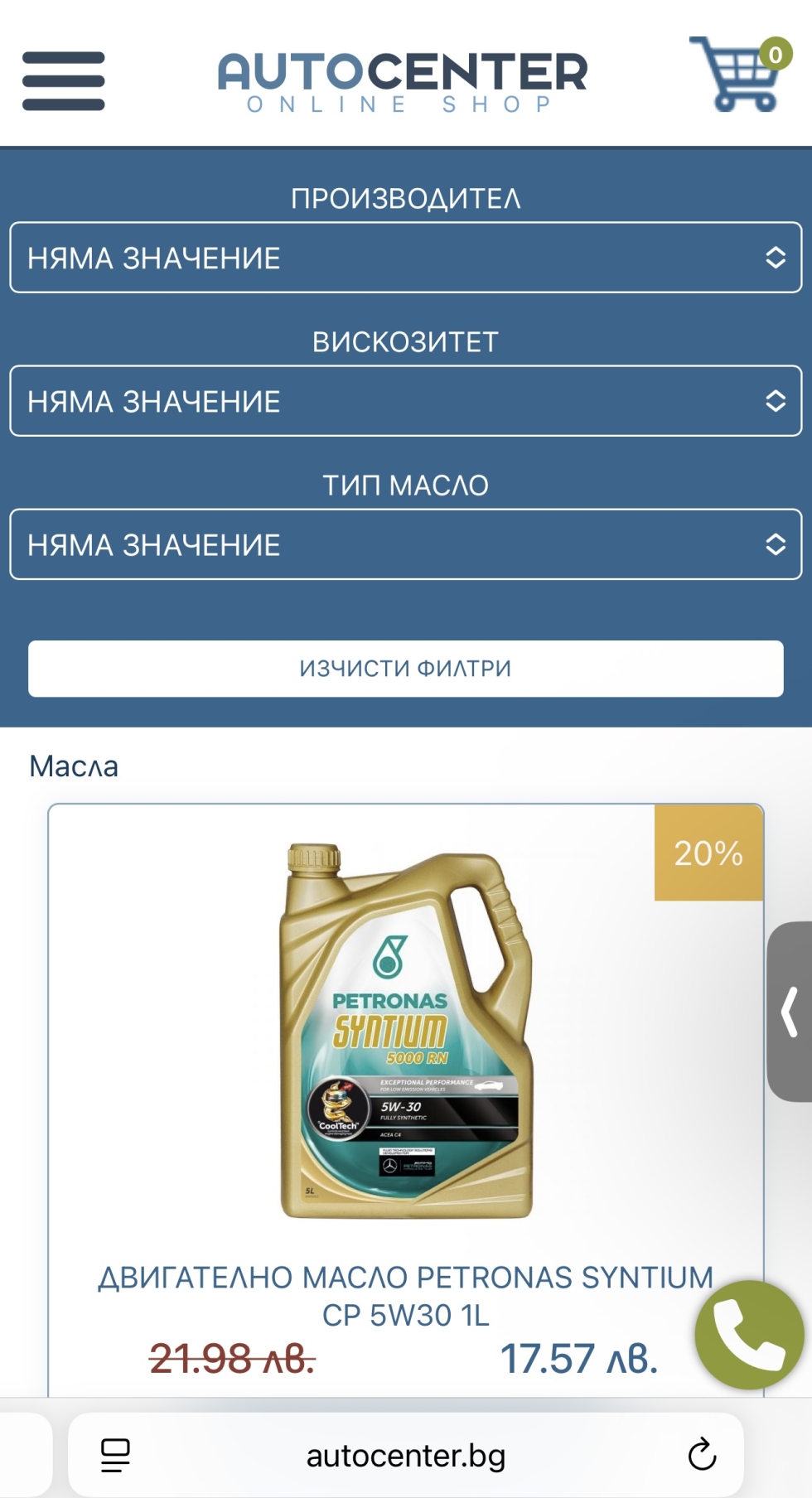Expand the Производител dropdown
This screenshot has width=812, height=1498.
pyautogui.click(x=406, y=258)
